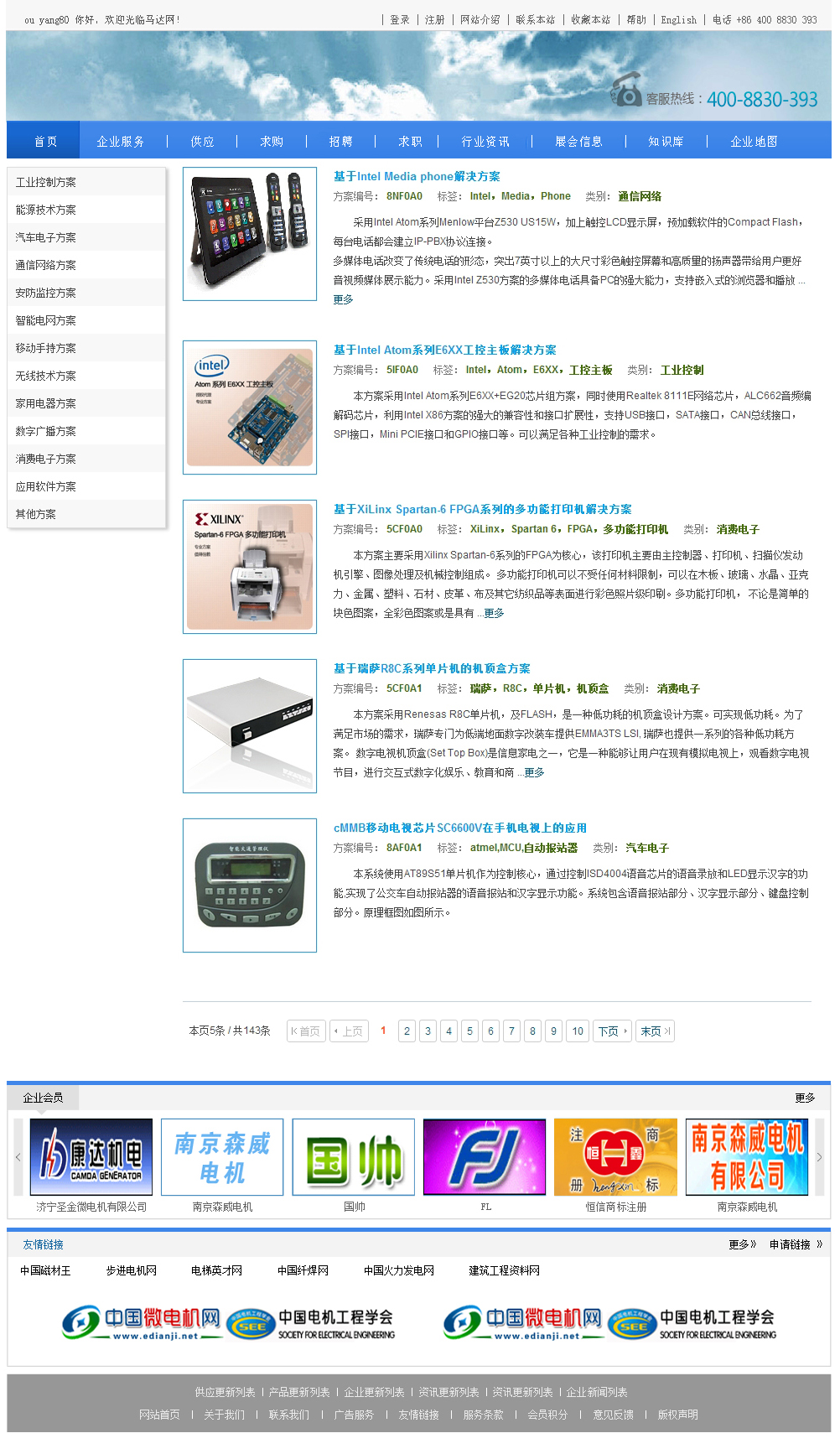Slide members carousel with right arrow

pyautogui.click(x=819, y=1157)
